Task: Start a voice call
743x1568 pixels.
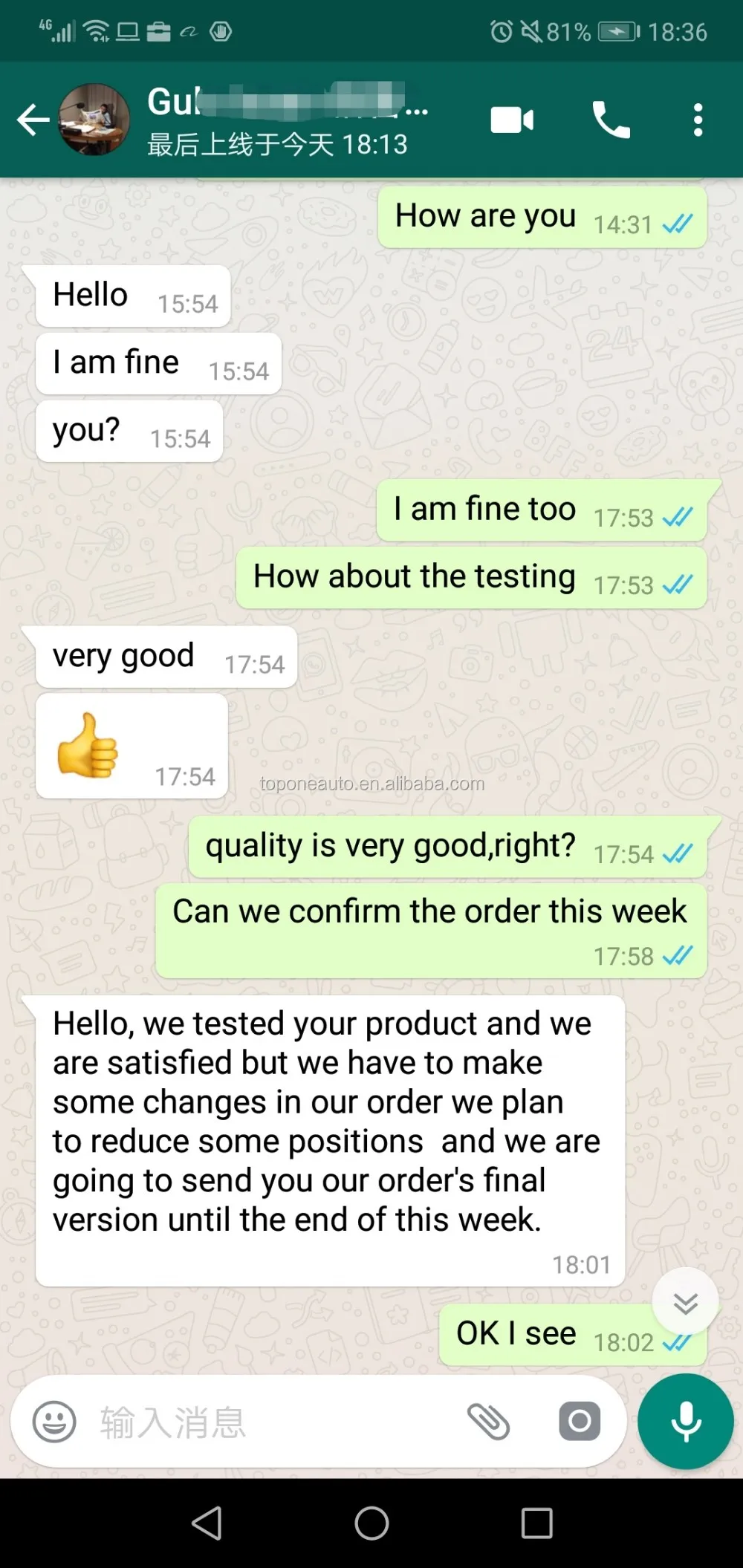Action: tap(611, 120)
